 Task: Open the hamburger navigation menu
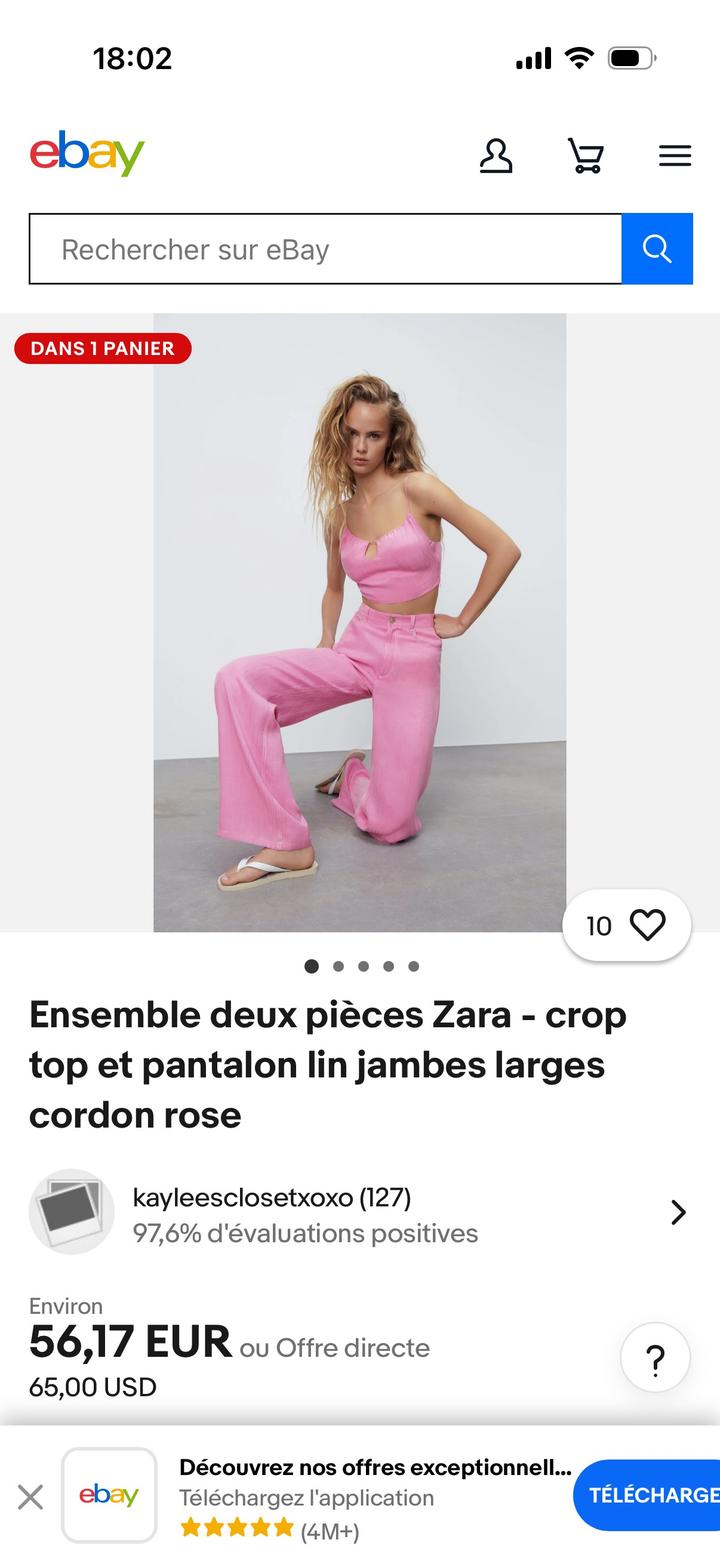[675, 156]
